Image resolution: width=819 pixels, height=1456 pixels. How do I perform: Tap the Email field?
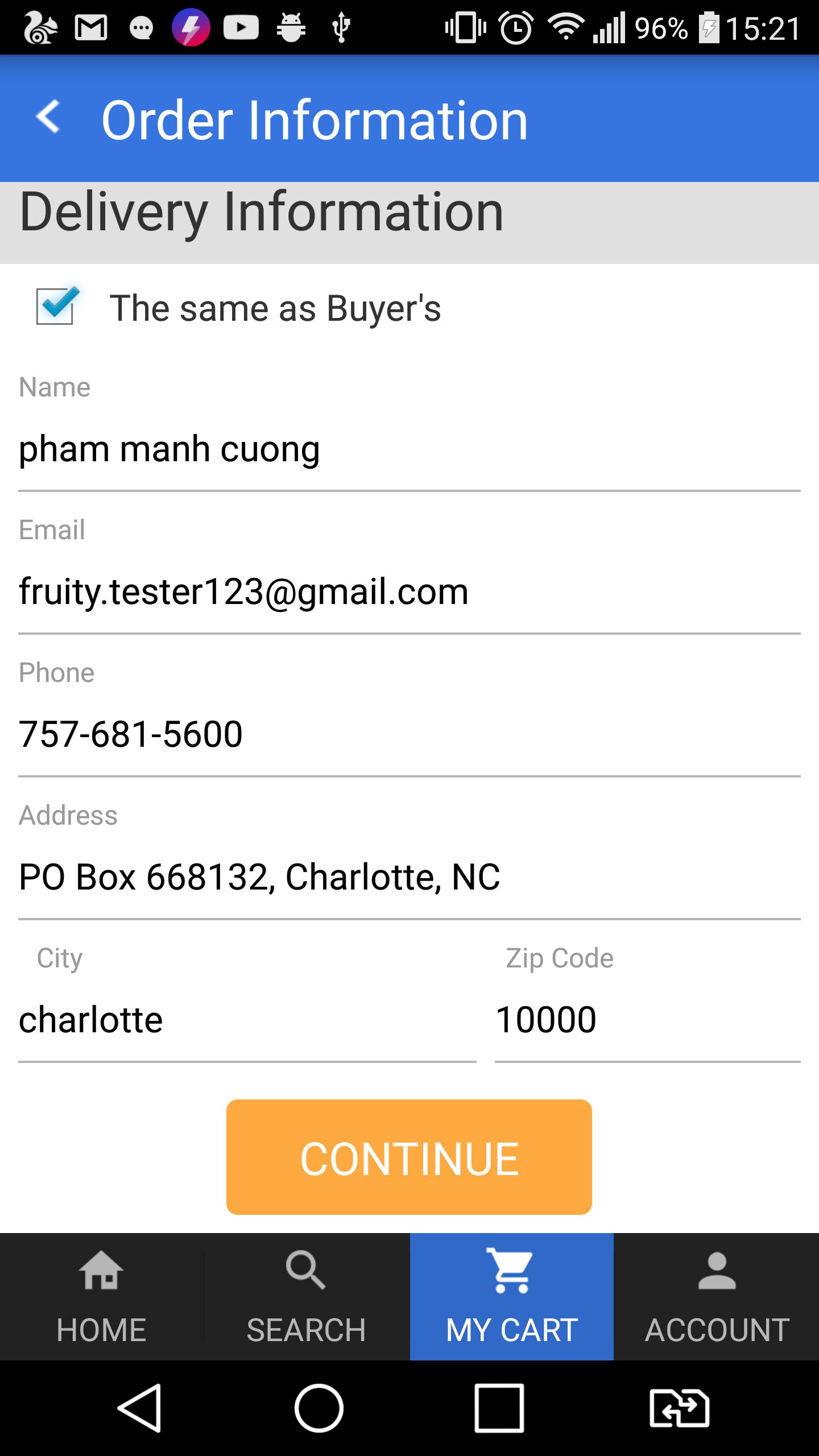pyautogui.click(x=408, y=592)
